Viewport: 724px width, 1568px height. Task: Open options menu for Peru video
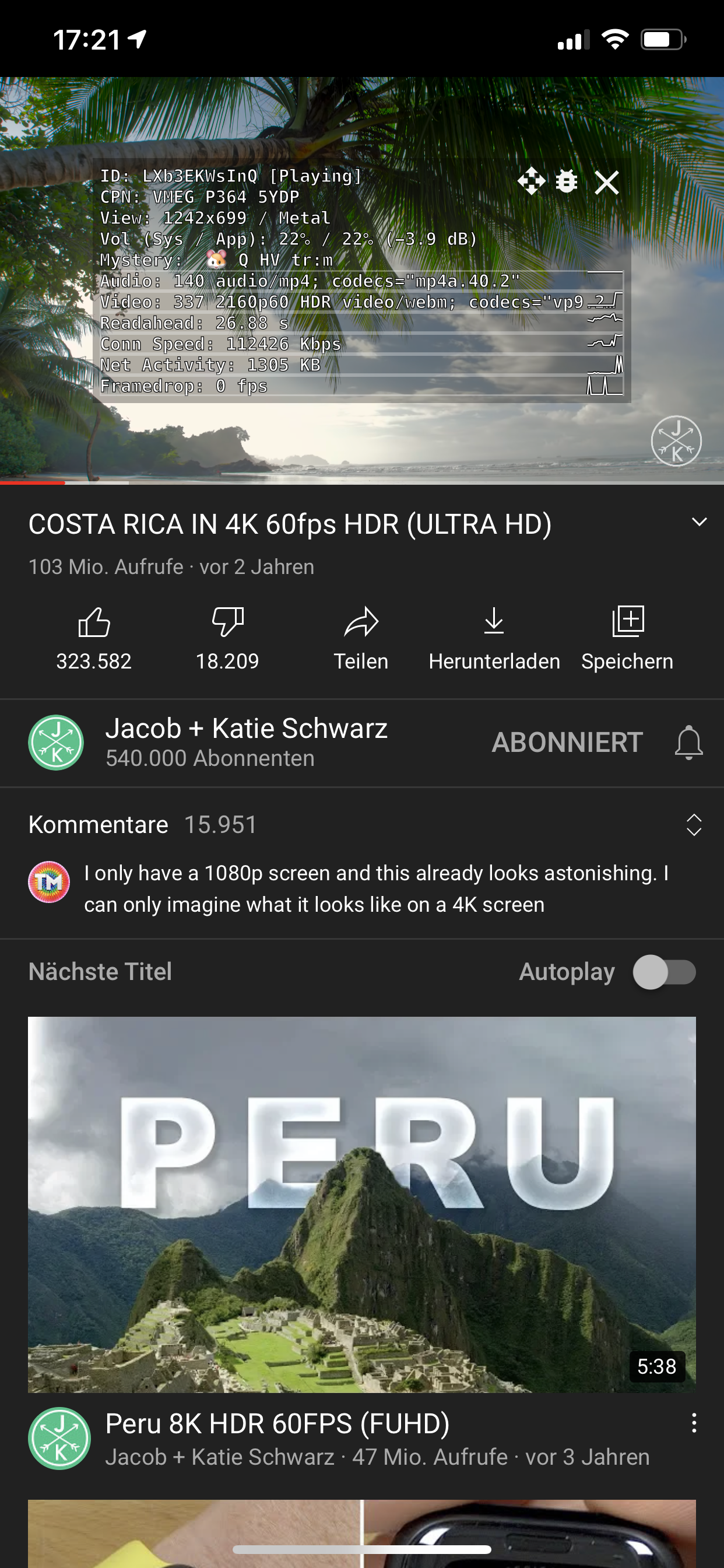(x=694, y=1423)
